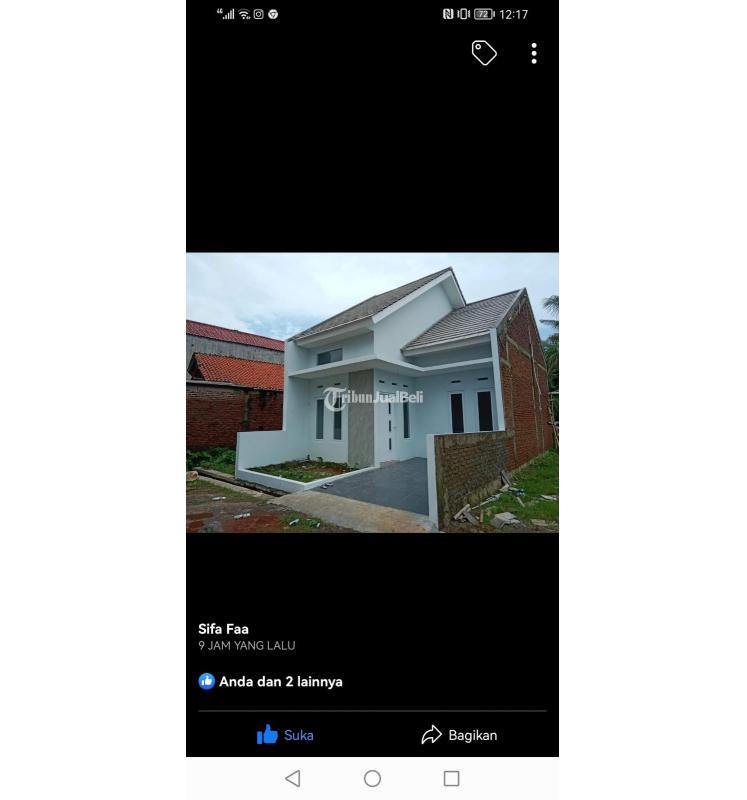Like the photo with the Suka button

click(x=285, y=735)
